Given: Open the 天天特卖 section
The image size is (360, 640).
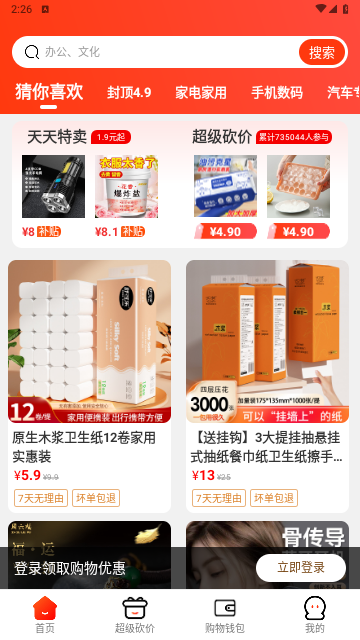Looking at the screenshot, I should pyautogui.click(x=57, y=137).
